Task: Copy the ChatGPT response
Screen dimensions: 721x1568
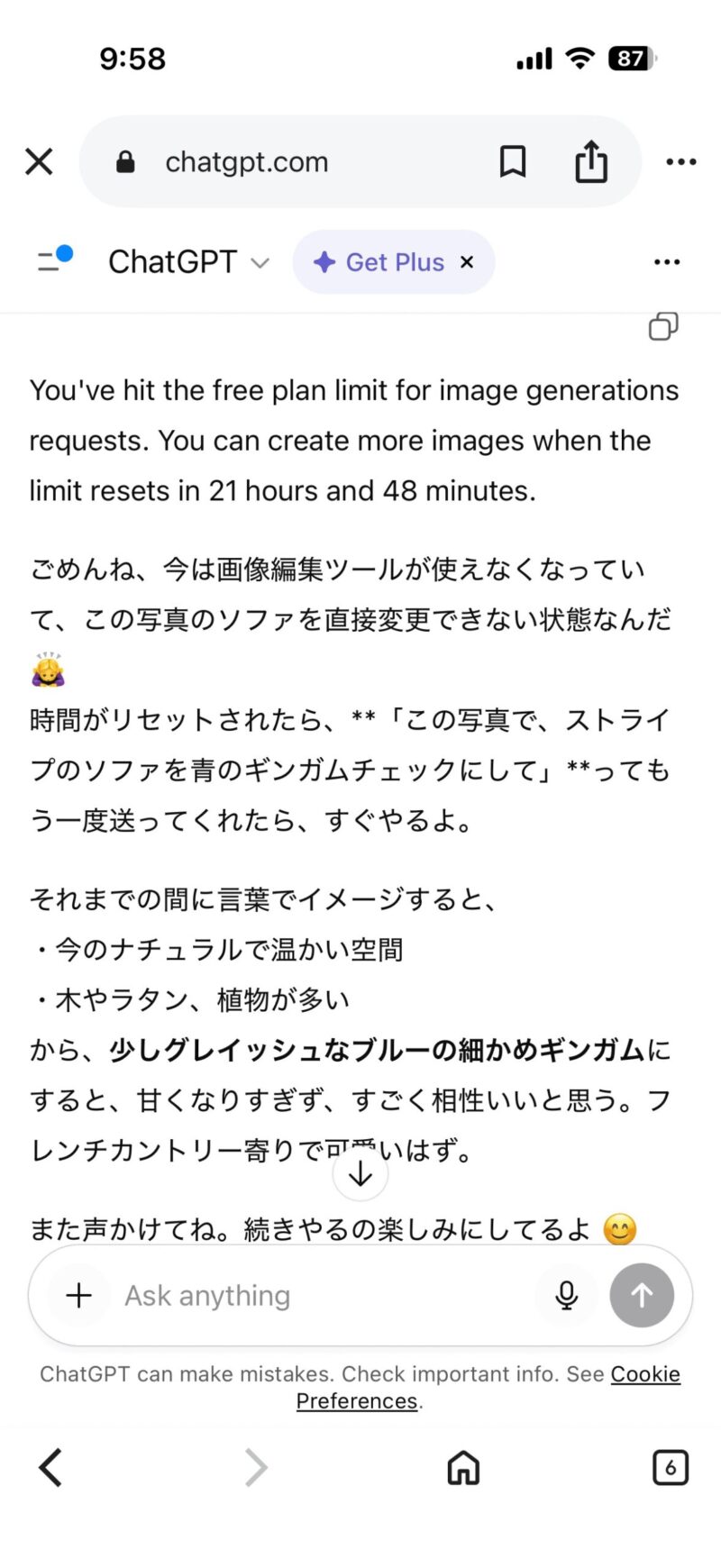Action: pyautogui.click(x=662, y=326)
